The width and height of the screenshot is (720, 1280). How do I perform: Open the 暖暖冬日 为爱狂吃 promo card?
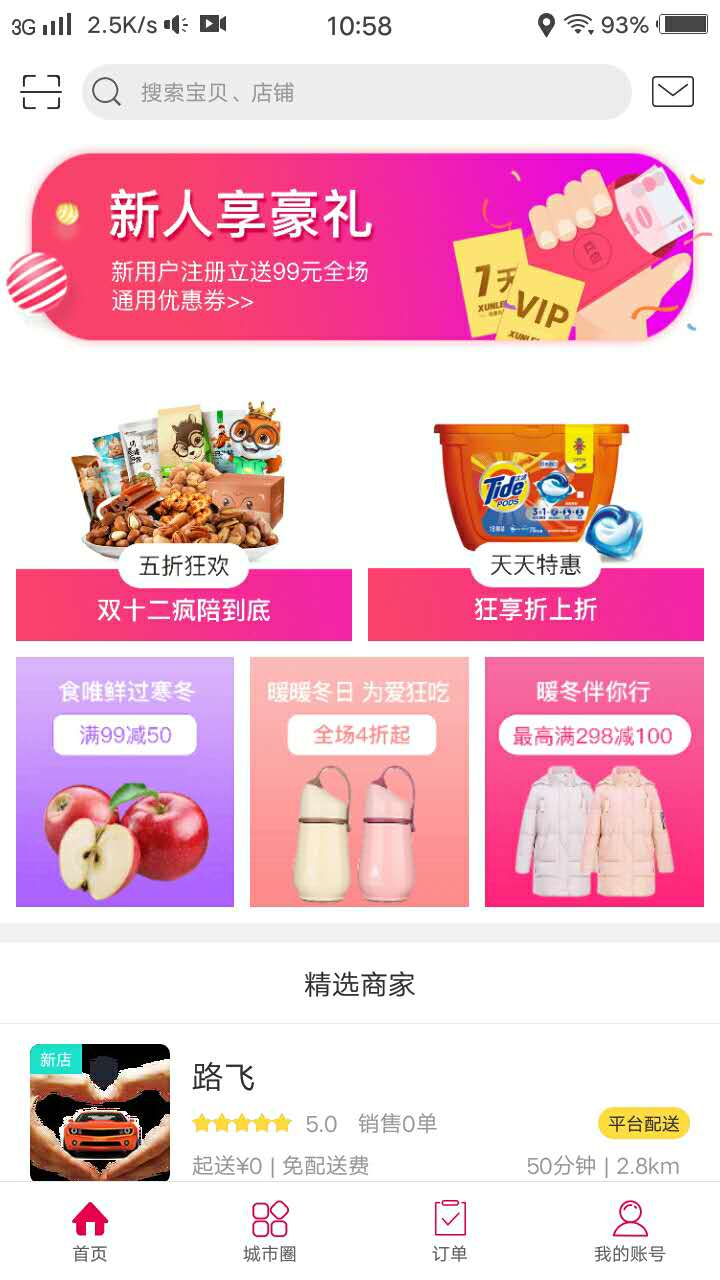(359, 782)
